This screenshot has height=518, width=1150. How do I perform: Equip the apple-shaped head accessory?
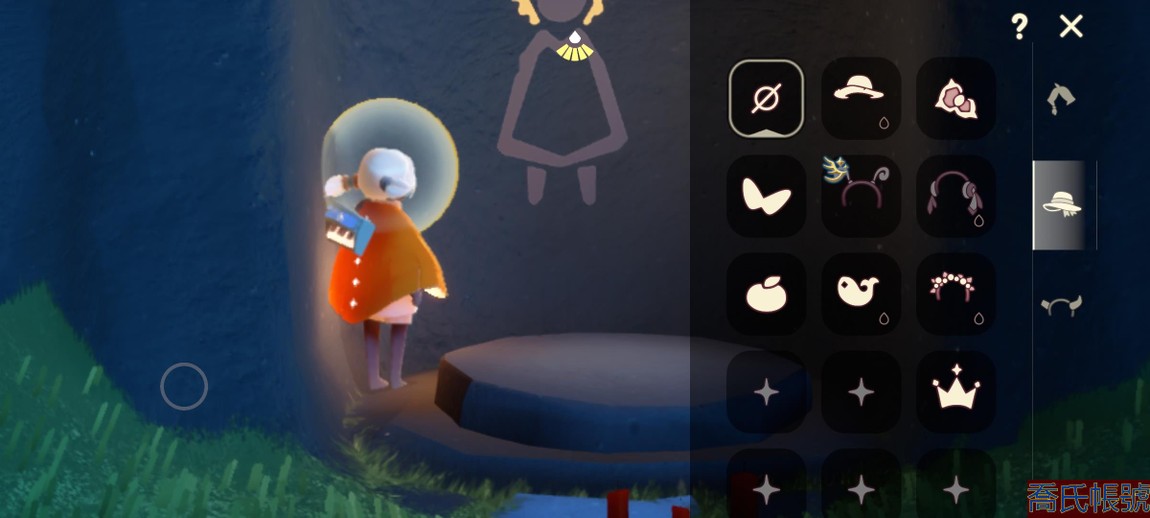[x=766, y=294]
